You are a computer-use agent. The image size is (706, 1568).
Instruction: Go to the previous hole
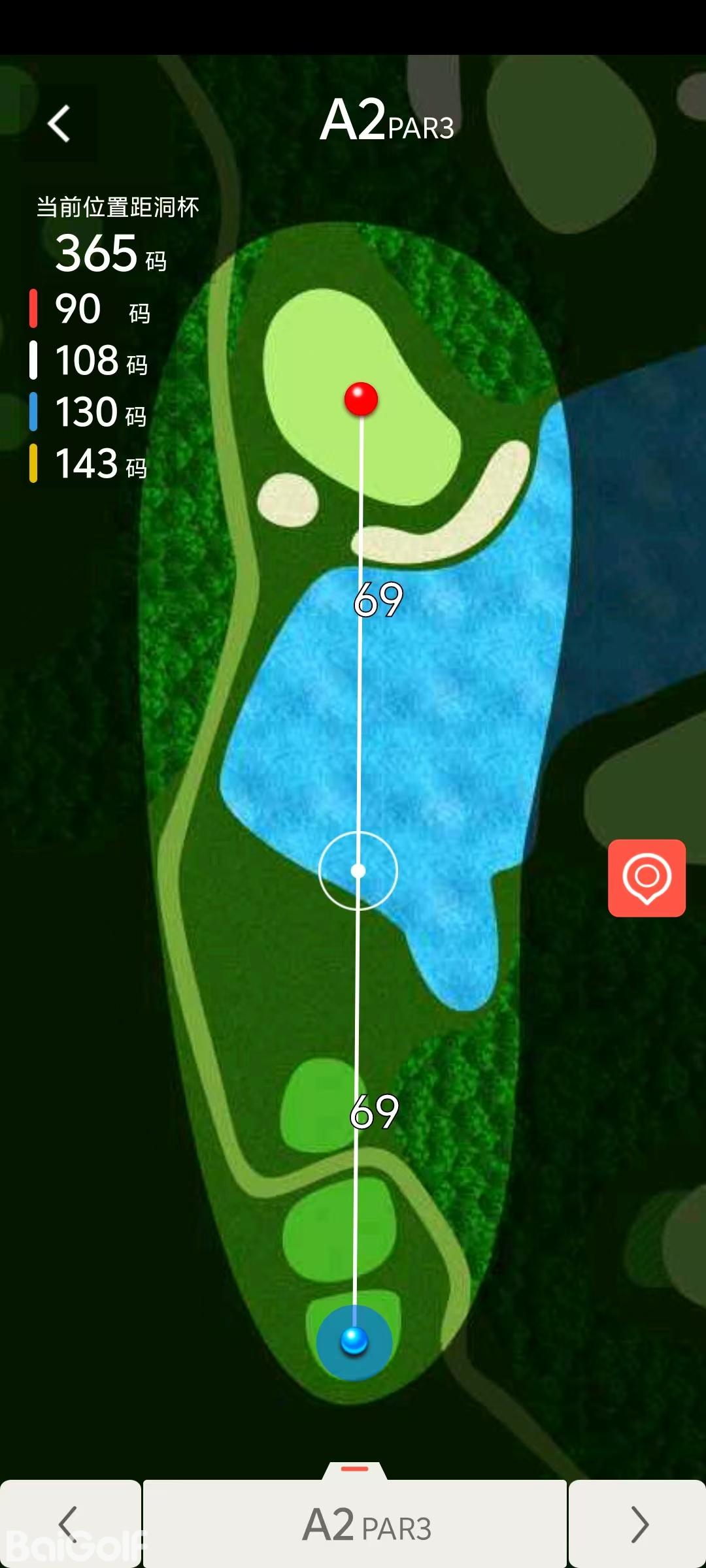click(x=69, y=1524)
